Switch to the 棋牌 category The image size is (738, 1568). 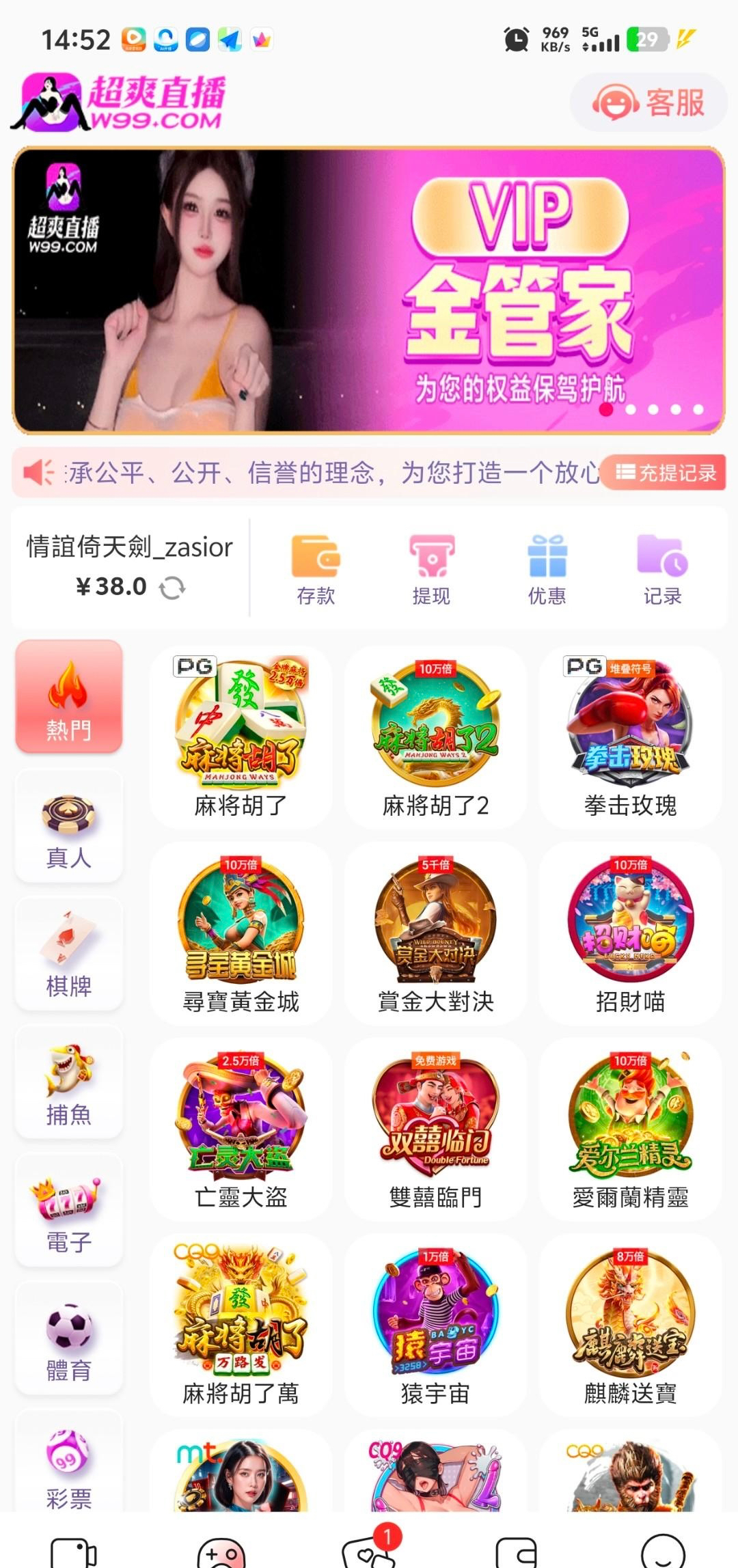[69, 954]
